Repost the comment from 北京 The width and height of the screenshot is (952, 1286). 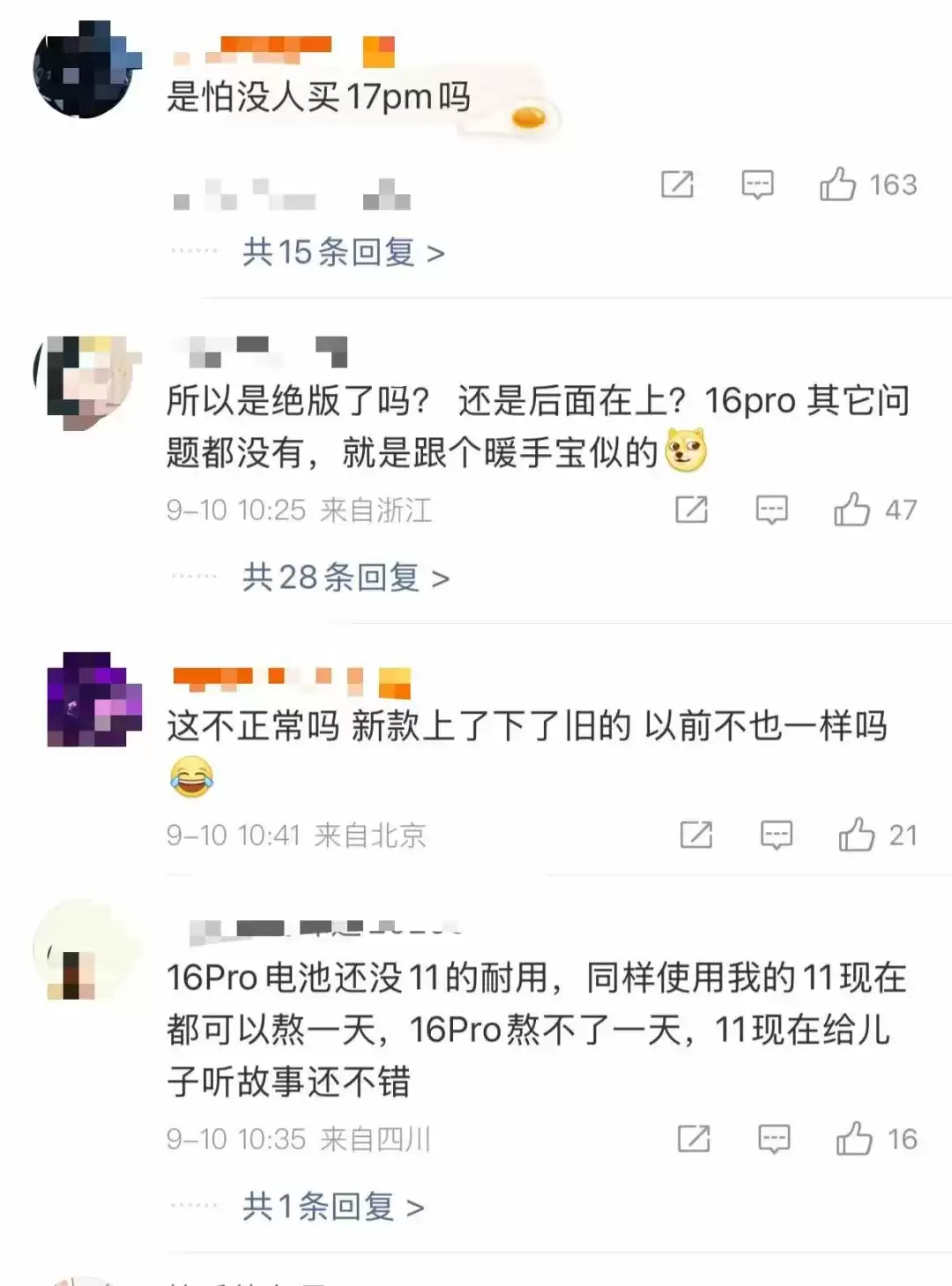click(695, 835)
